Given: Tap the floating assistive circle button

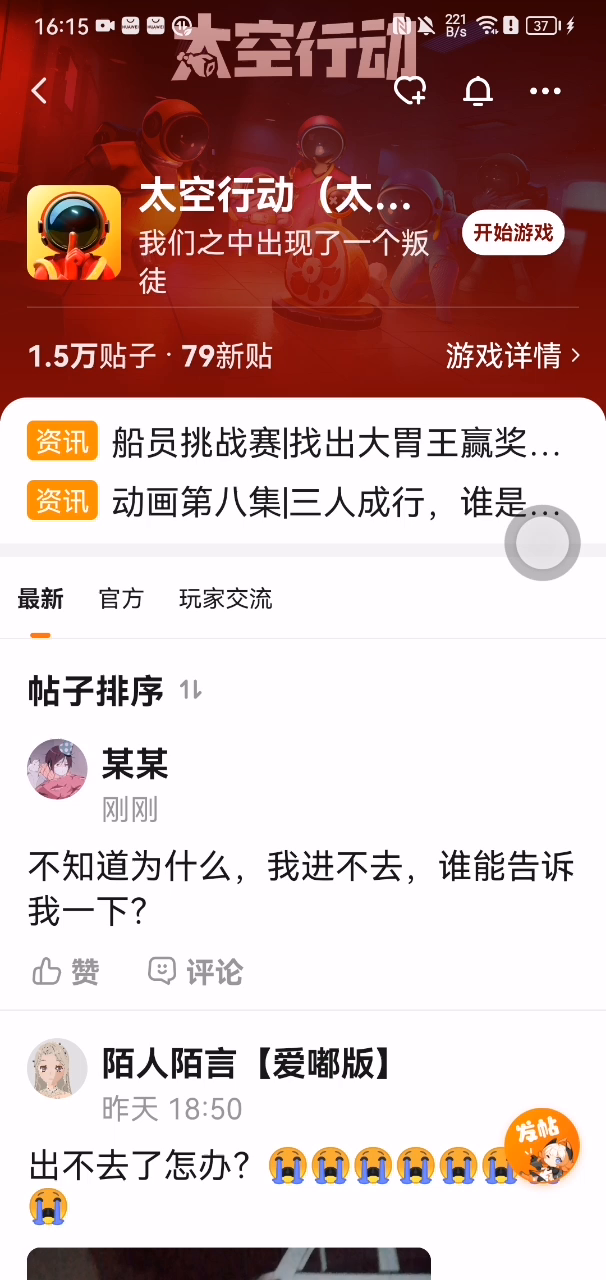Looking at the screenshot, I should point(541,543).
